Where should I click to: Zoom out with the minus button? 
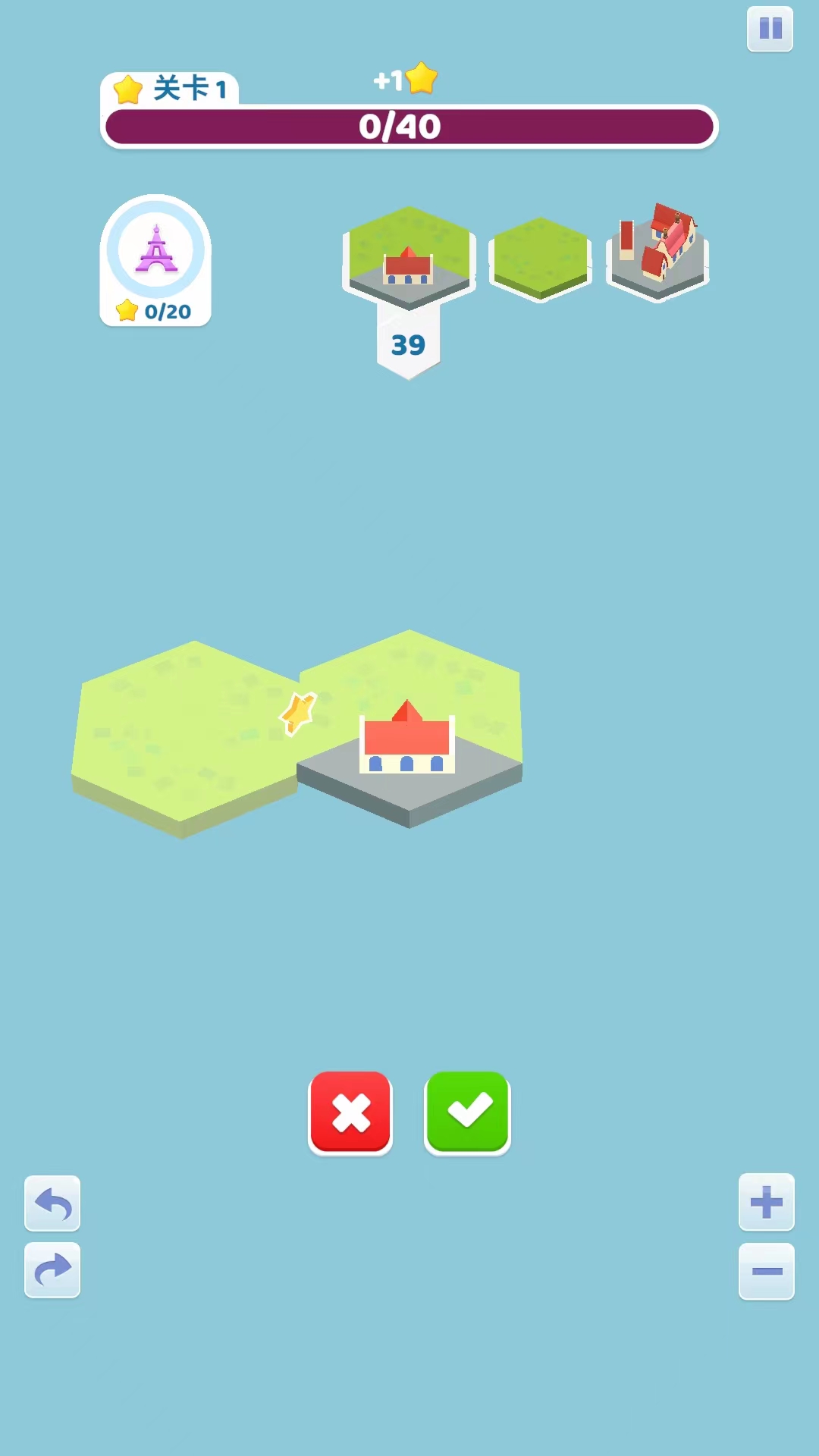[x=767, y=1271]
